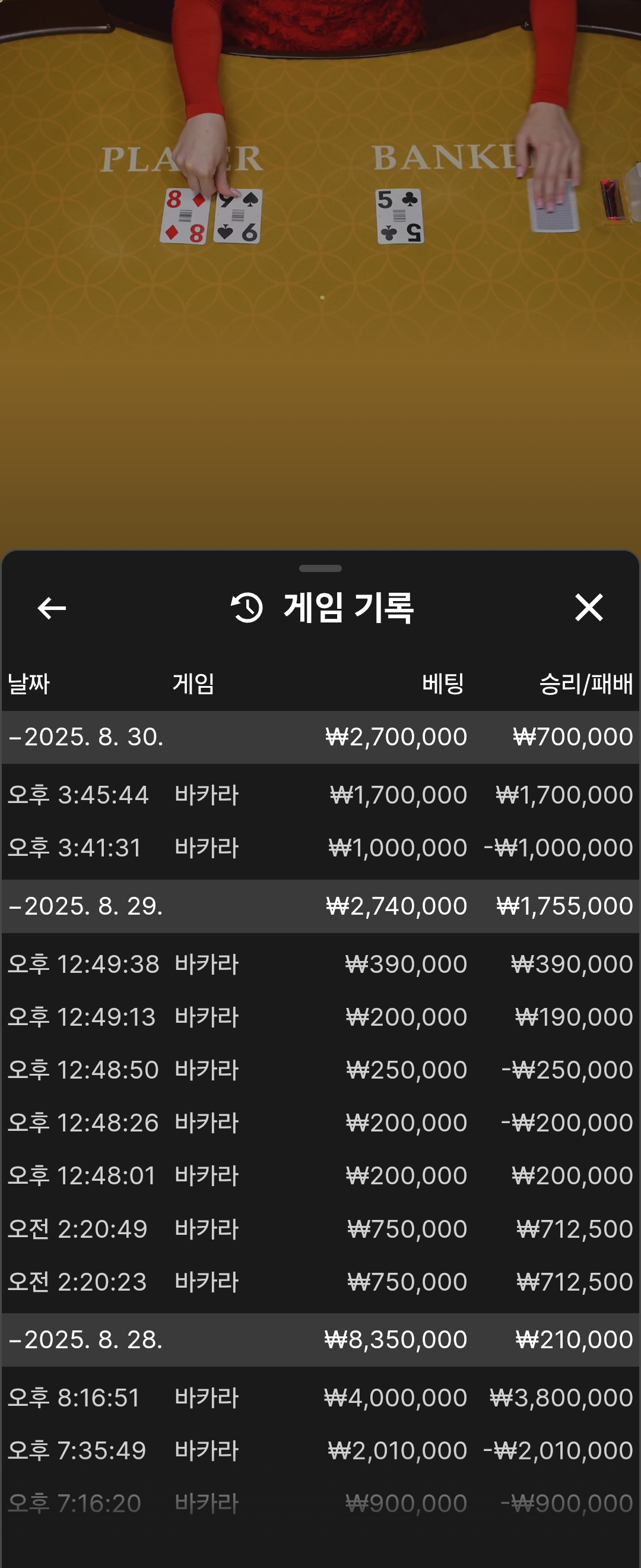View the 오후 7:35:49 game details
This screenshot has height=1568, width=641.
320,1450
